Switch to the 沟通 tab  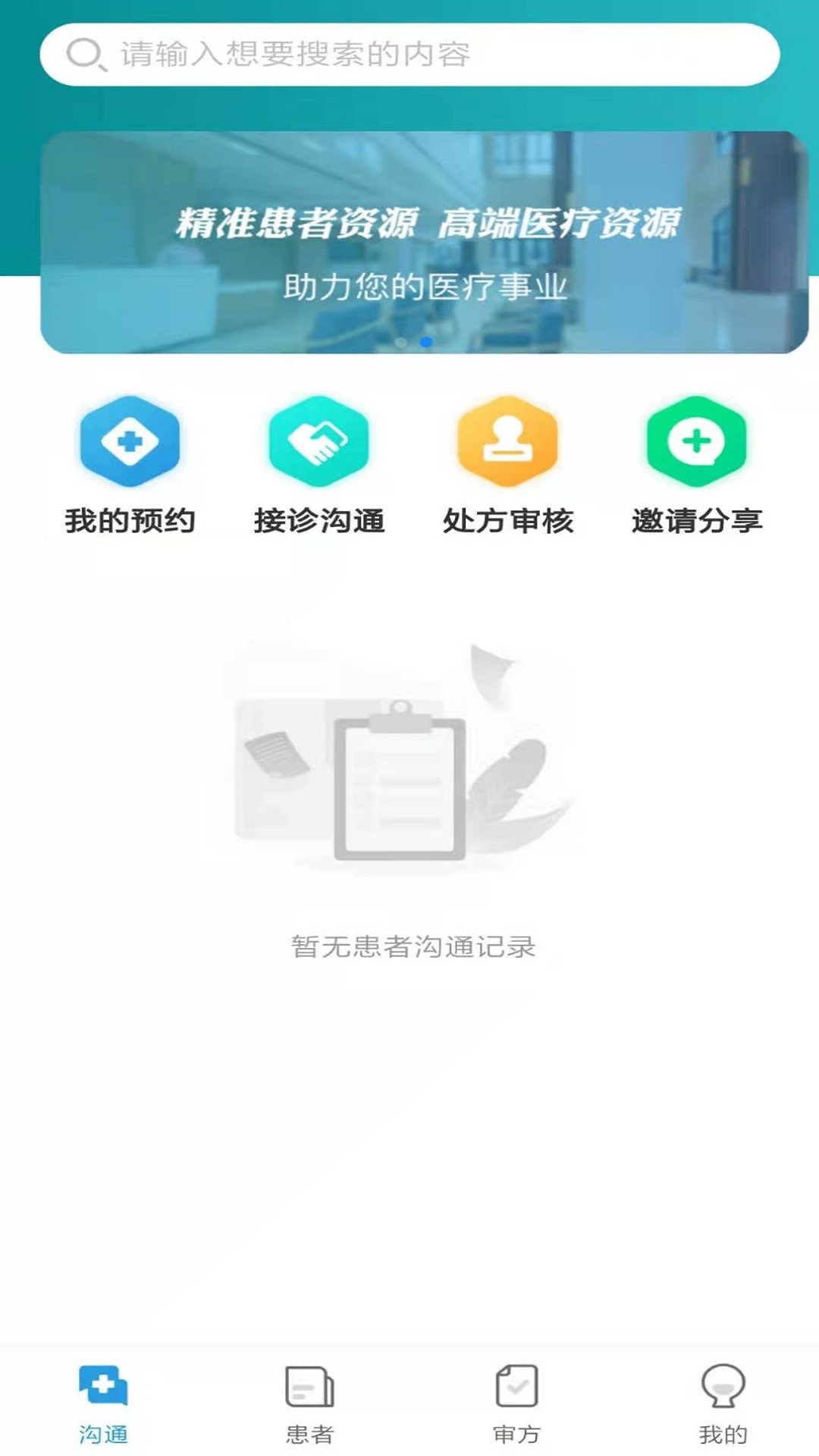tap(103, 1404)
